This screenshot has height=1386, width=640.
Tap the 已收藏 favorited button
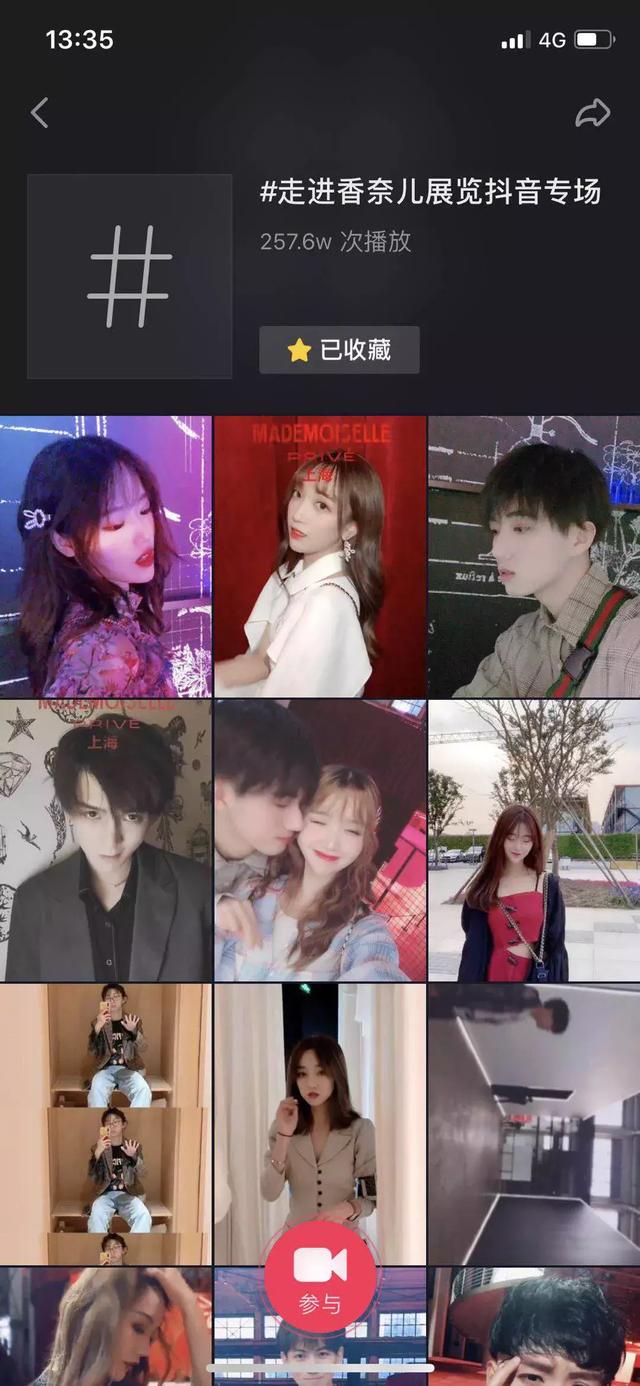[x=339, y=350]
